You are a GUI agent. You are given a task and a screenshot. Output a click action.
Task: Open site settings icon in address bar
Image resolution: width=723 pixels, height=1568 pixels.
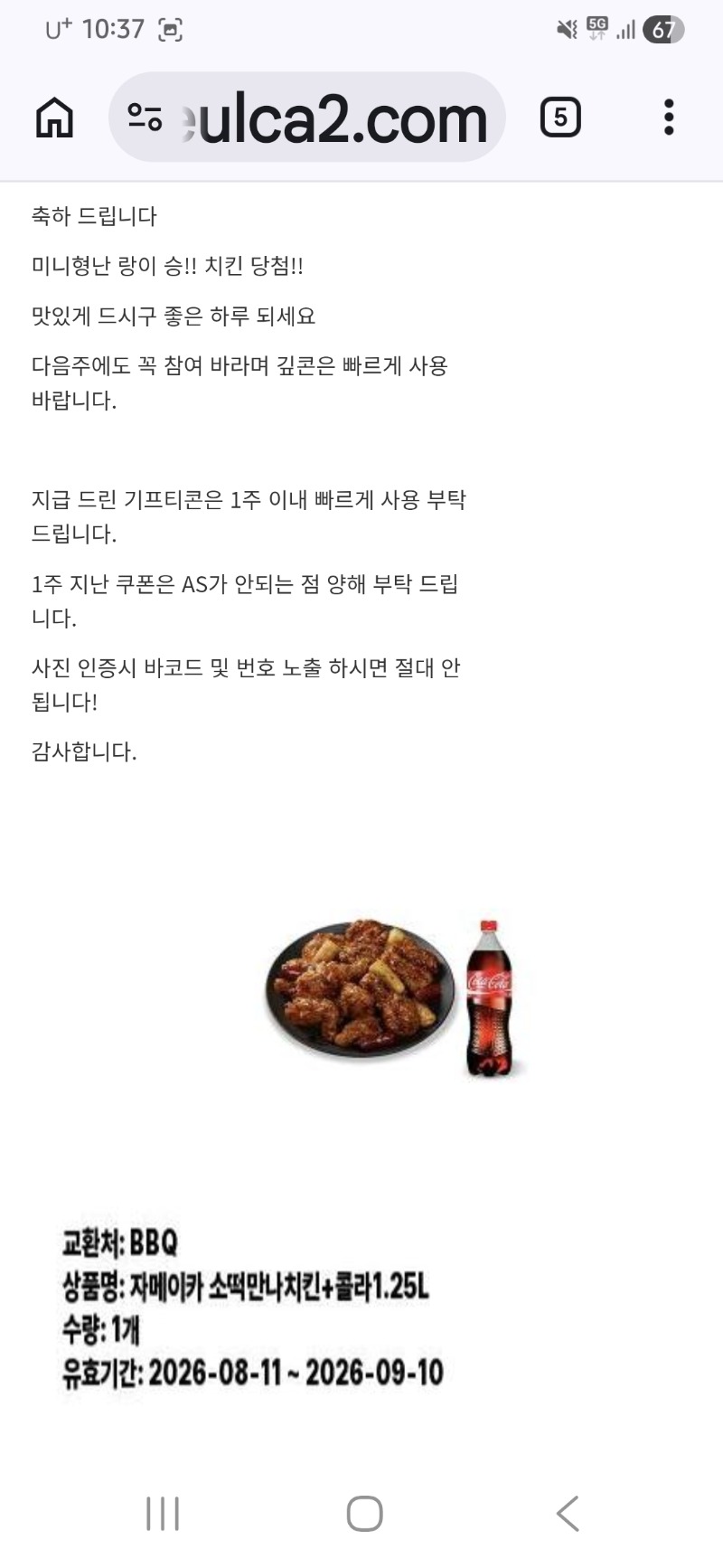point(145,118)
